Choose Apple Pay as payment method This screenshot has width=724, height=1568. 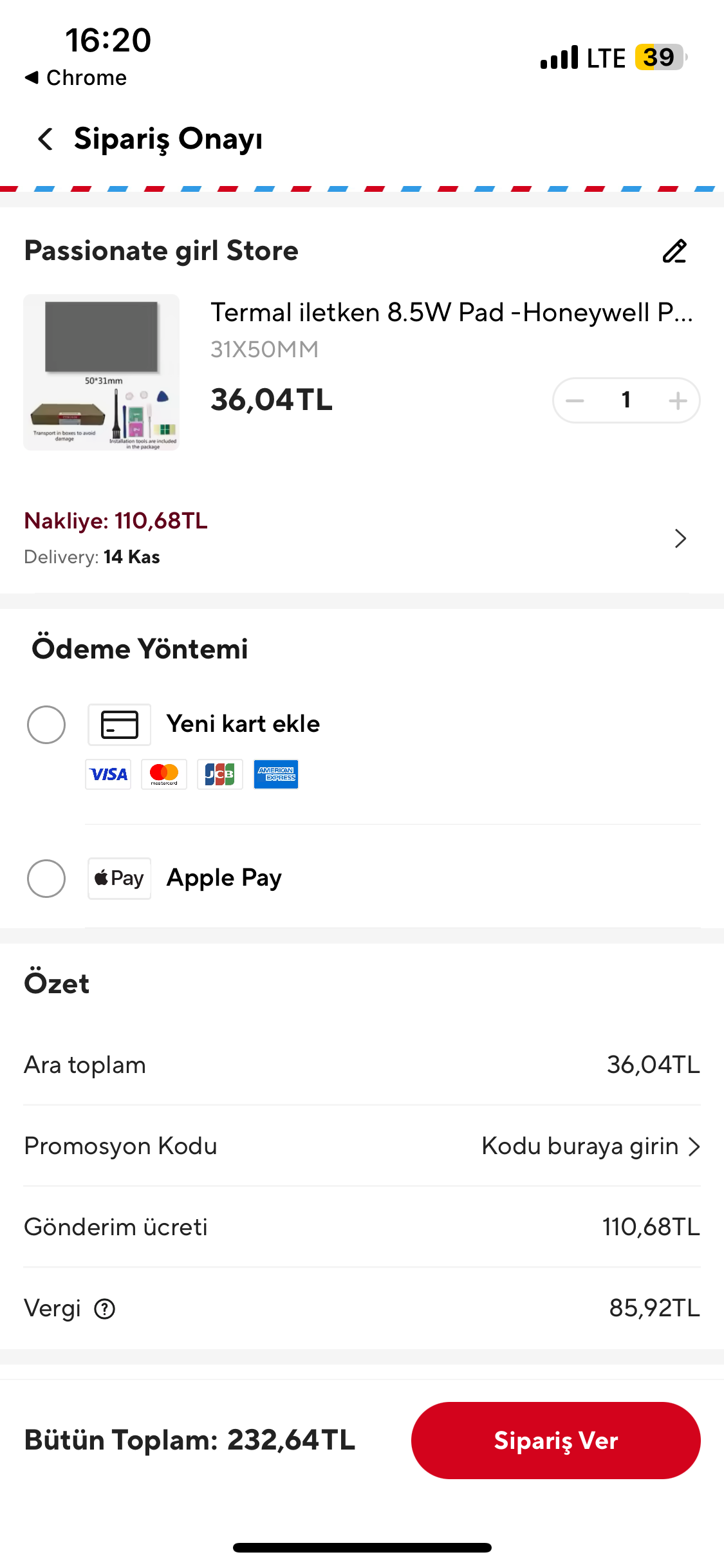46,878
